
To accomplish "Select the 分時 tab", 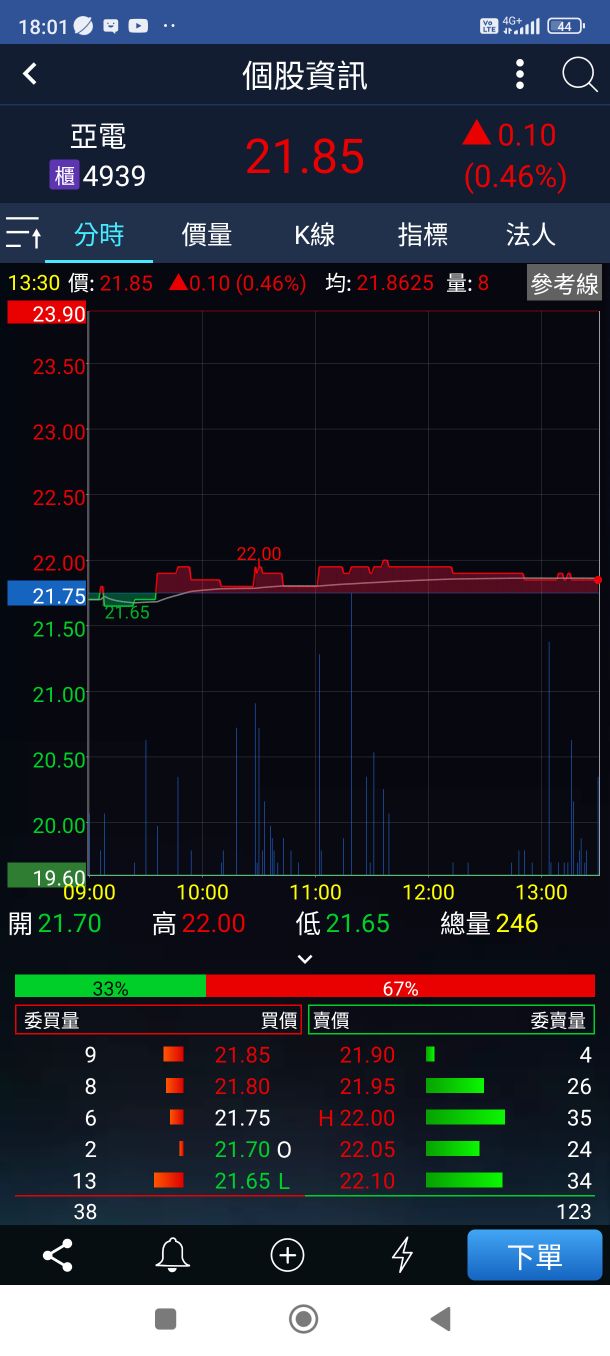I will 99,235.
